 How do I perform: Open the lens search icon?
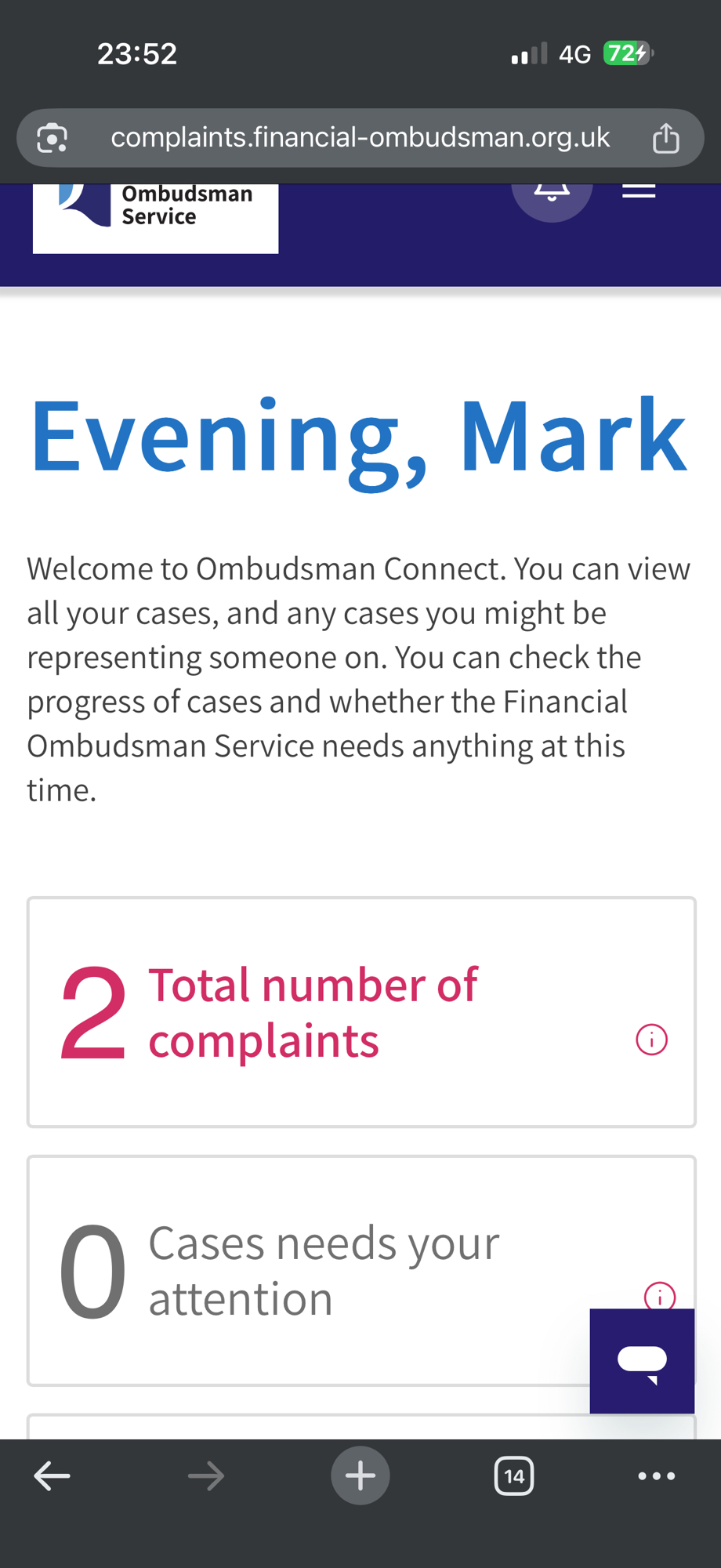[x=53, y=138]
